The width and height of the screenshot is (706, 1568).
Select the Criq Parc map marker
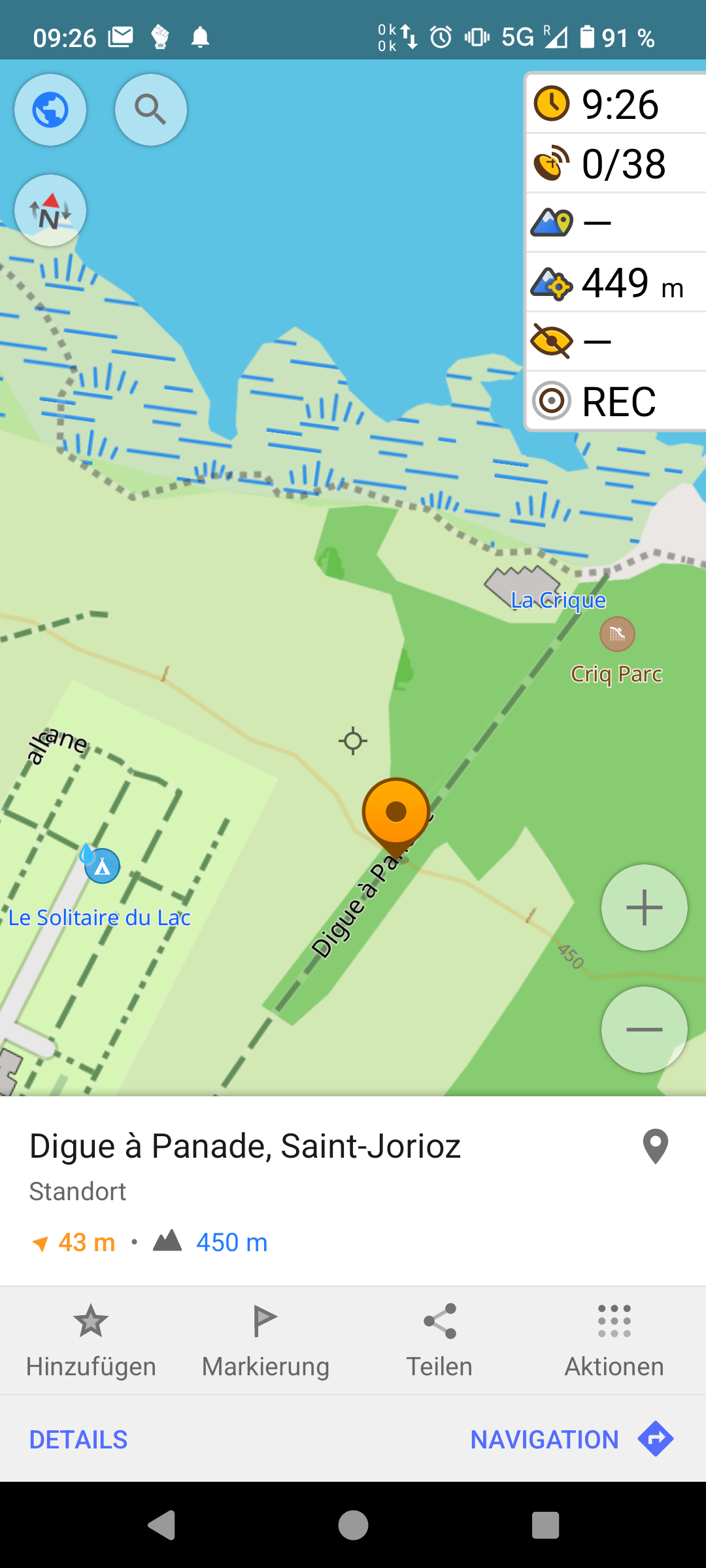617,634
